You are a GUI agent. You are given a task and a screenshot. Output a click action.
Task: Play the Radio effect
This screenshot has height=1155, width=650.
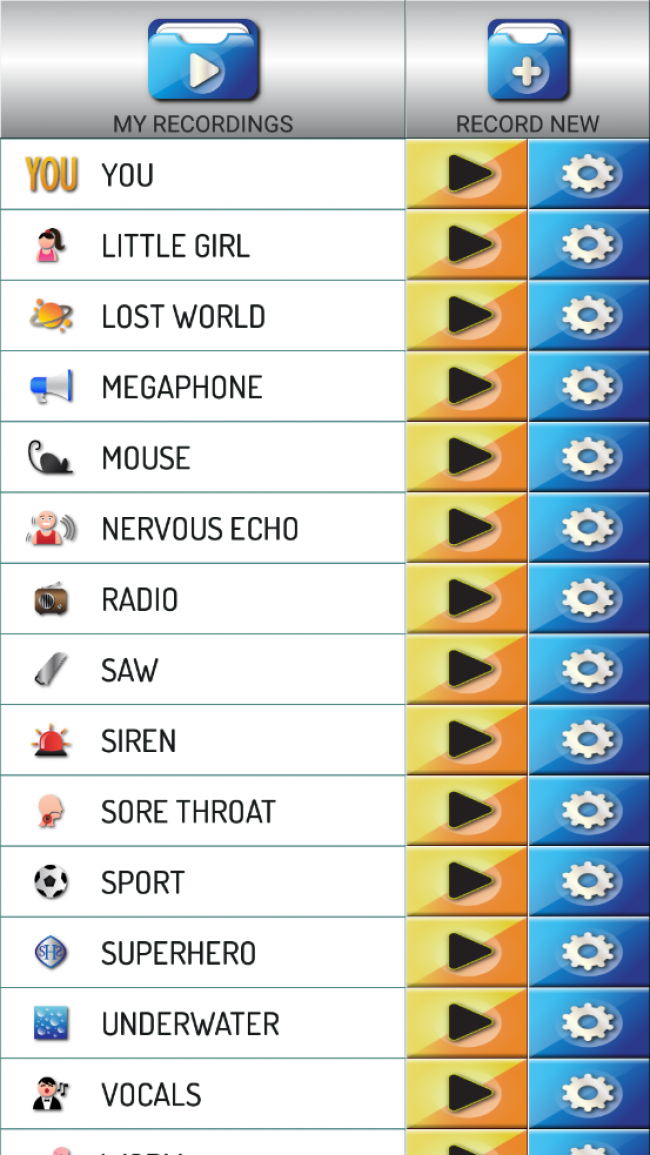[467, 599]
